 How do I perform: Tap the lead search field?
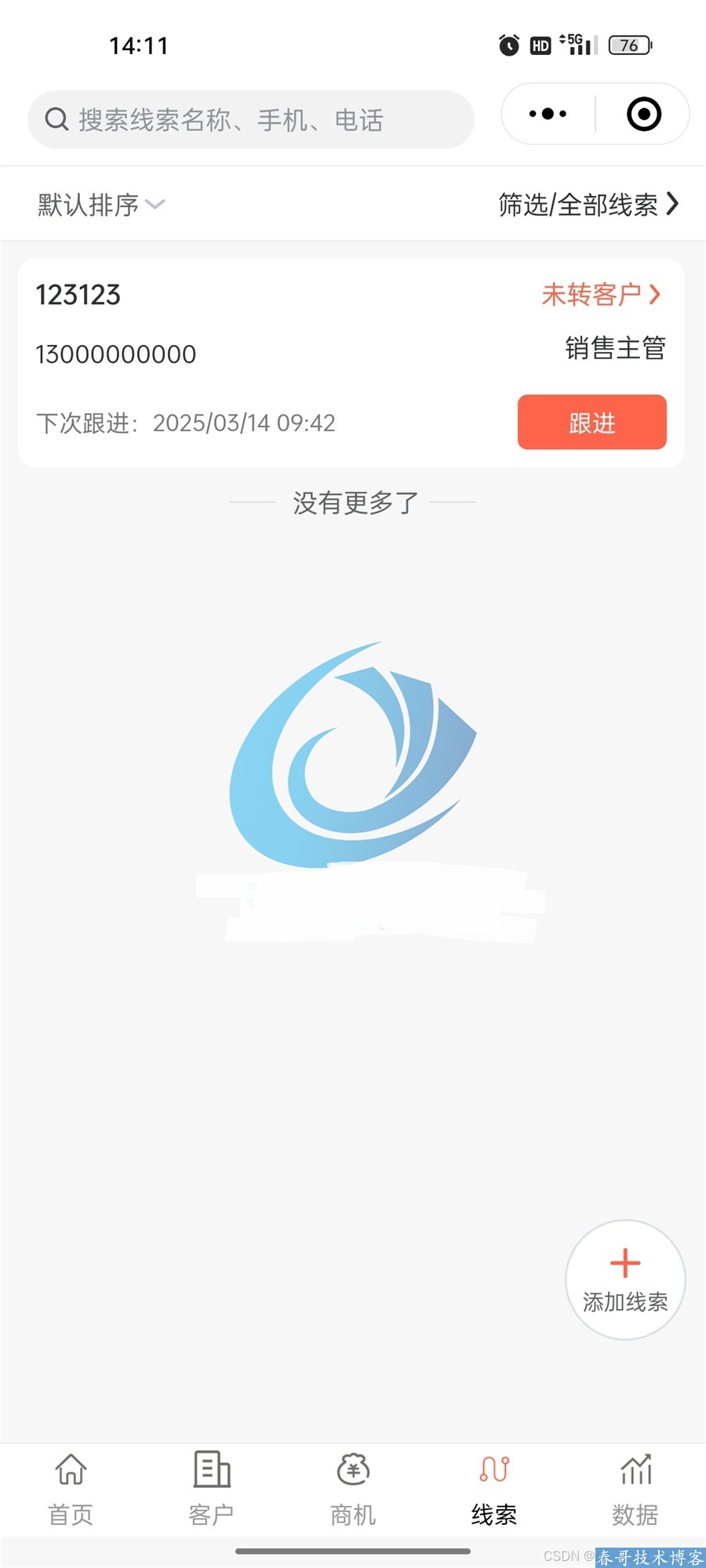point(251,120)
